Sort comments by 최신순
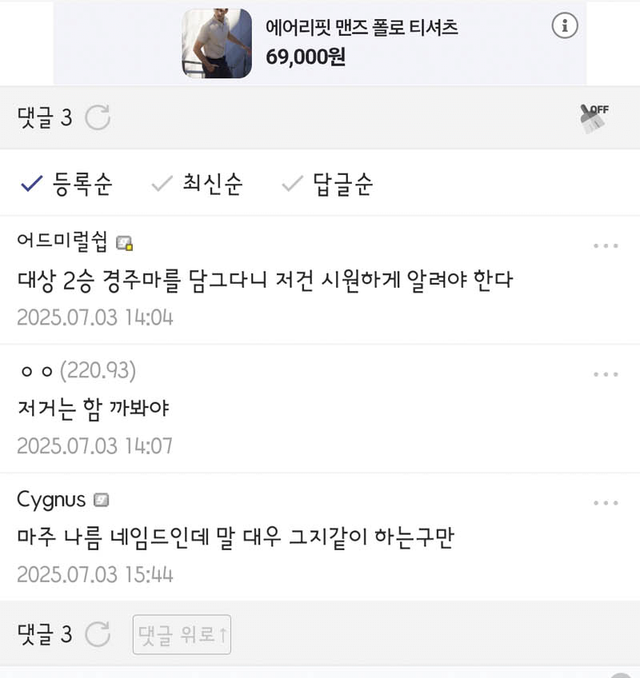 197,184
